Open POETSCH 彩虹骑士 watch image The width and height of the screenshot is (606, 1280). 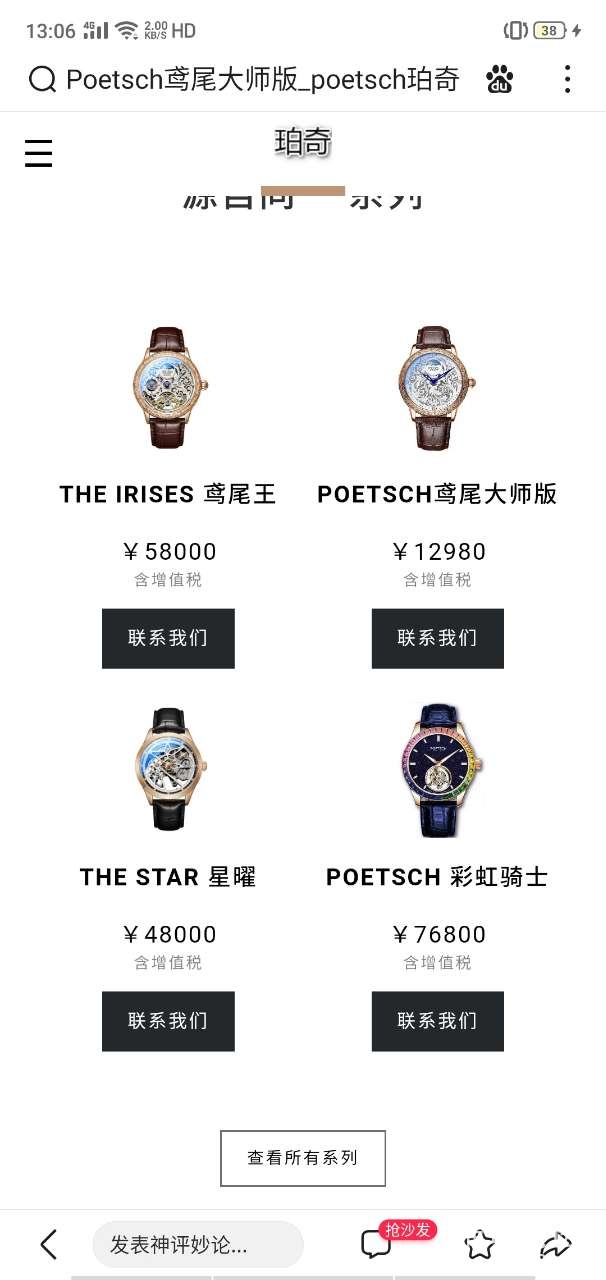pos(437,768)
